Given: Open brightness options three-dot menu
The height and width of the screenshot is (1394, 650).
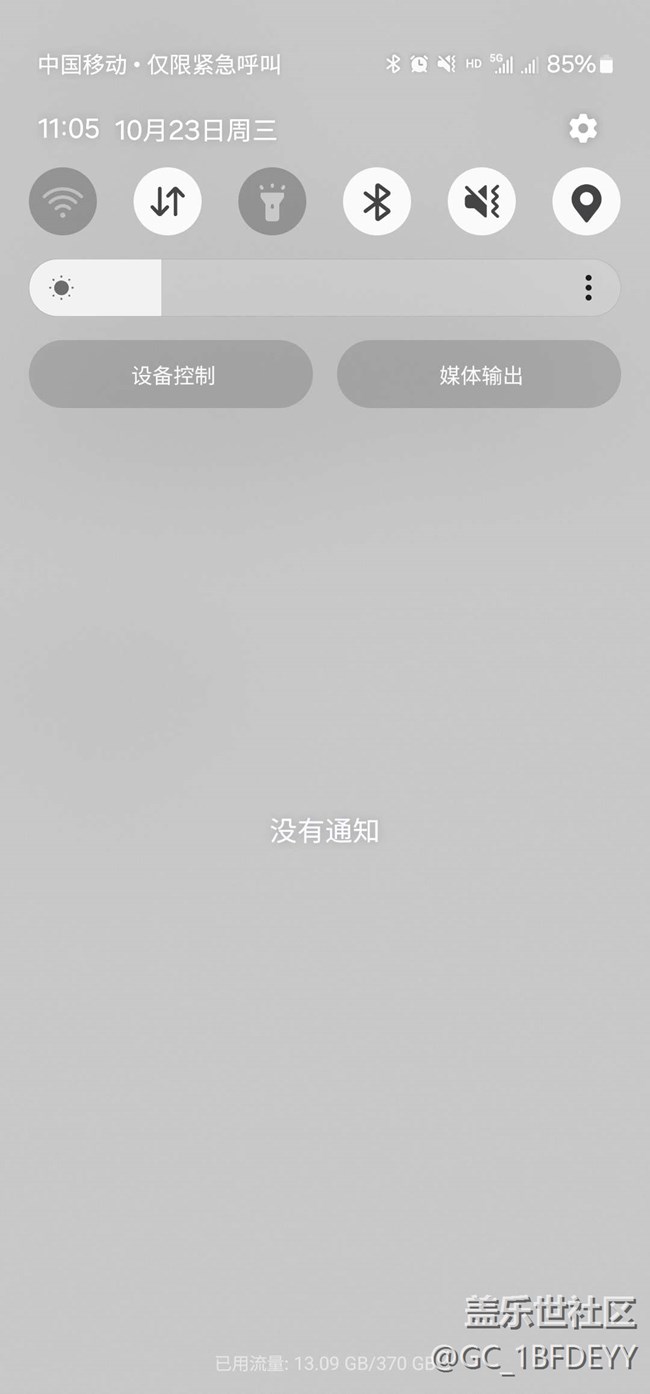Looking at the screenshot, I should [x=588, y=288].
